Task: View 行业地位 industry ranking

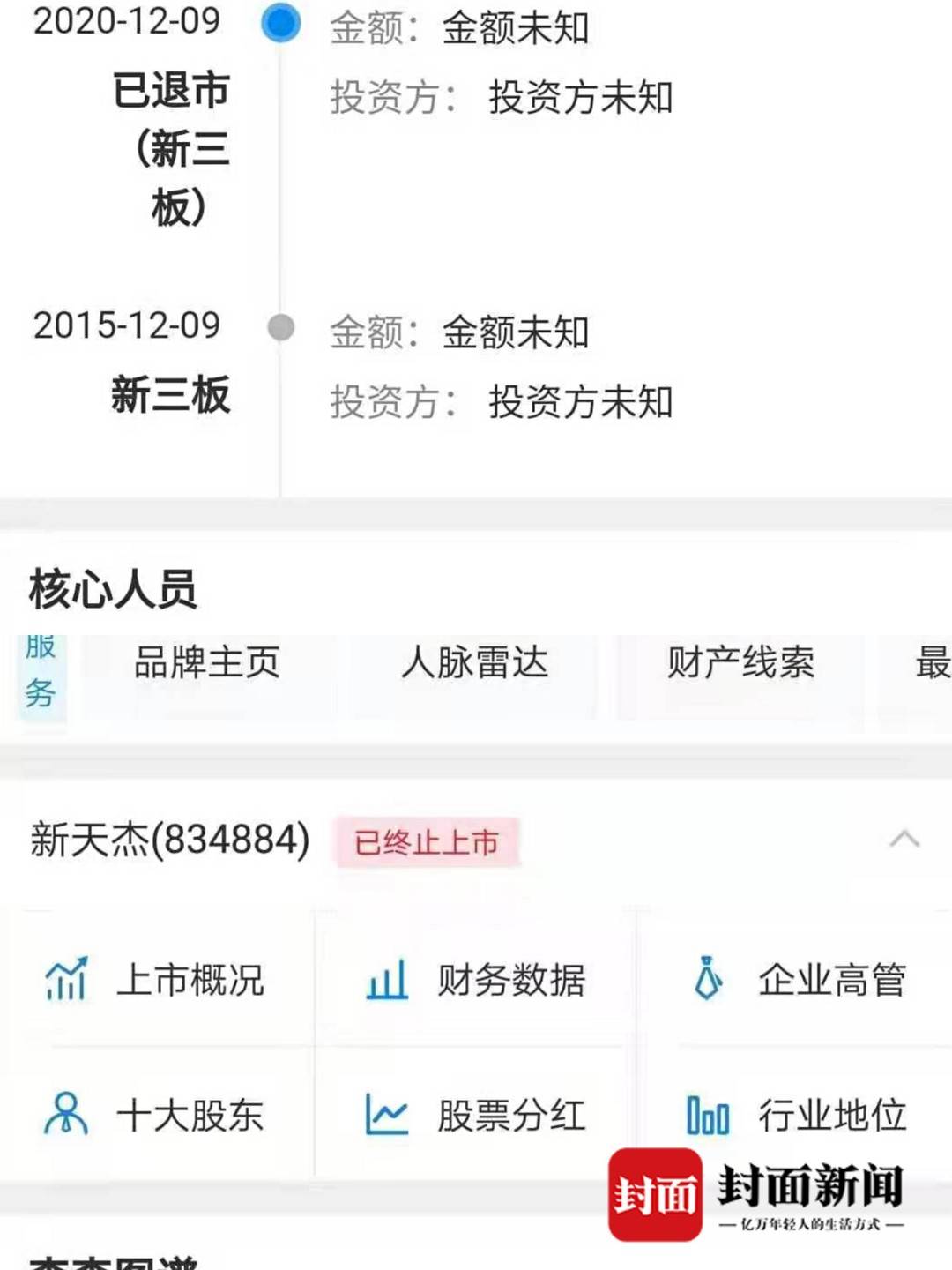Action: pos(797,1115)
